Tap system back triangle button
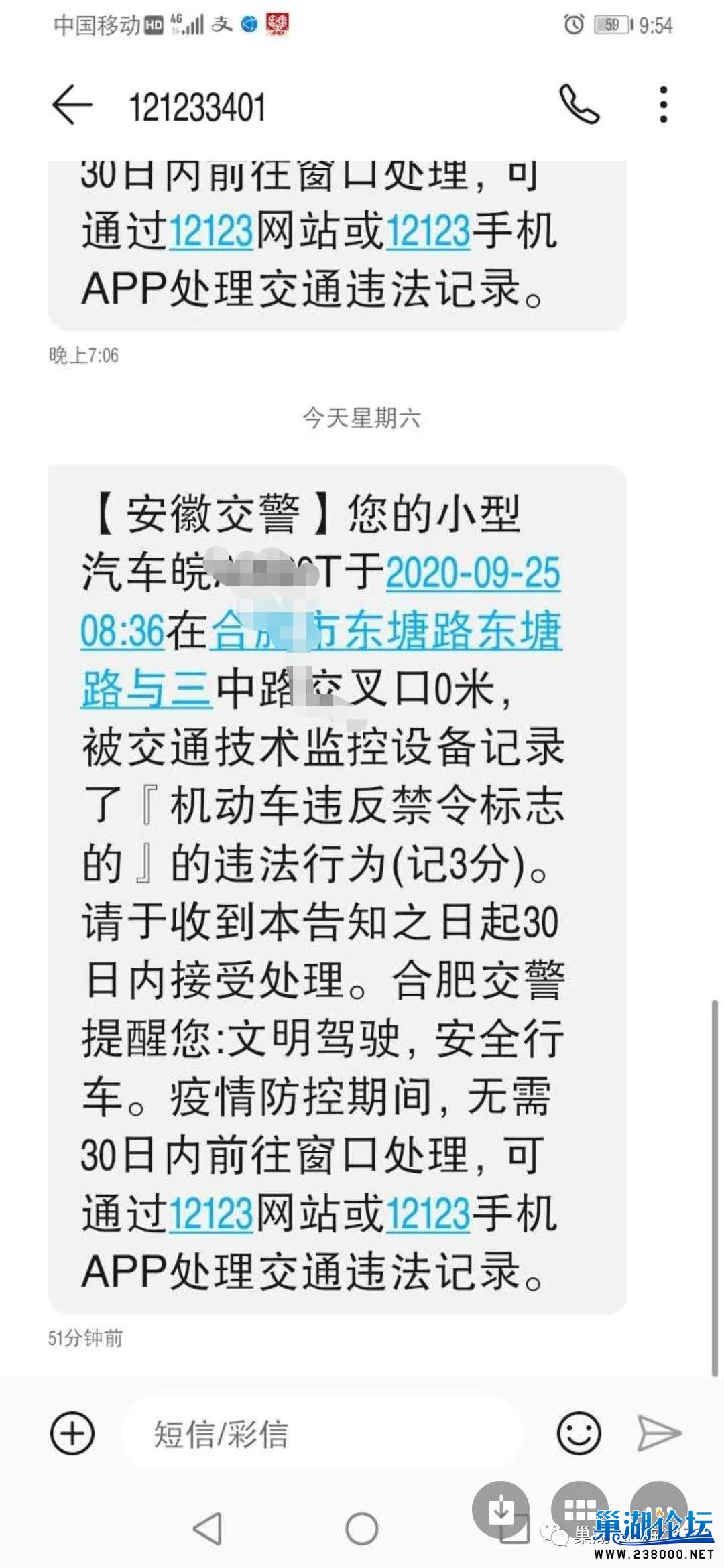724x1568 pixels. pos(206,1529)
